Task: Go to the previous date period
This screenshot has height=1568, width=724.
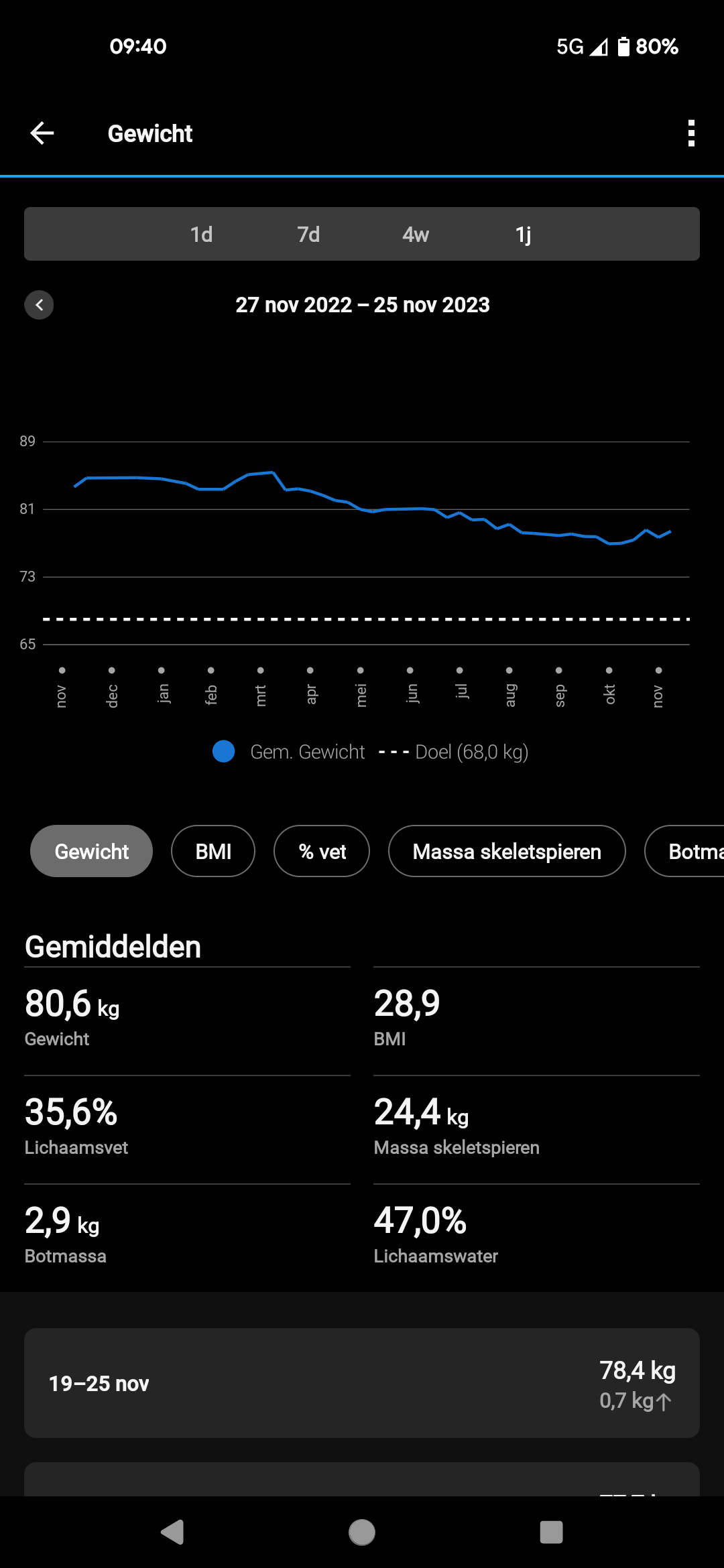Action: pos(40,305)
